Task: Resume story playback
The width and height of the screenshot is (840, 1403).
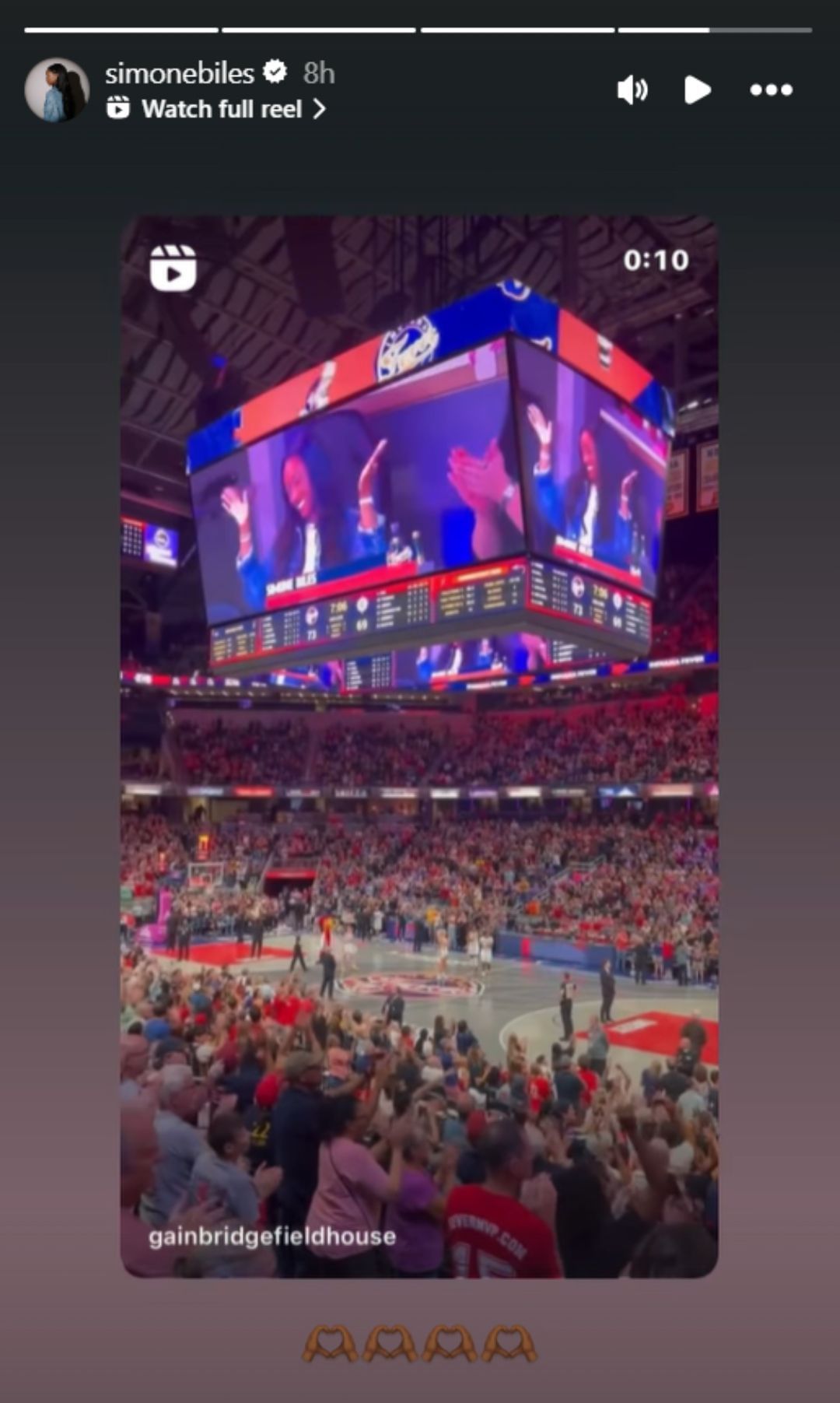Action: [697, 90]
